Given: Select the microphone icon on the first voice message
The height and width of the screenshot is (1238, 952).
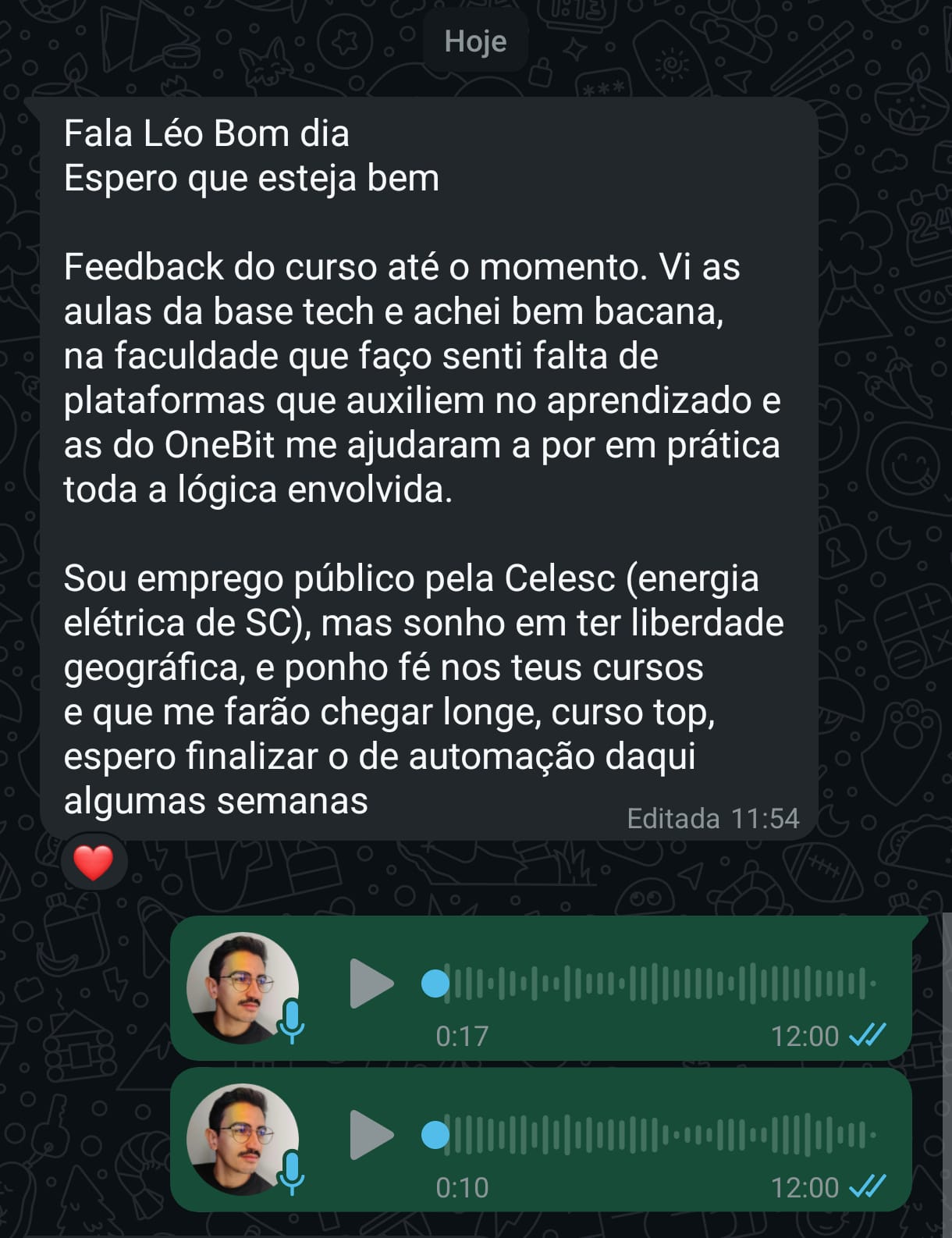Looking at the screenshot, I should pyautogui.click(x=293, y=1017).
